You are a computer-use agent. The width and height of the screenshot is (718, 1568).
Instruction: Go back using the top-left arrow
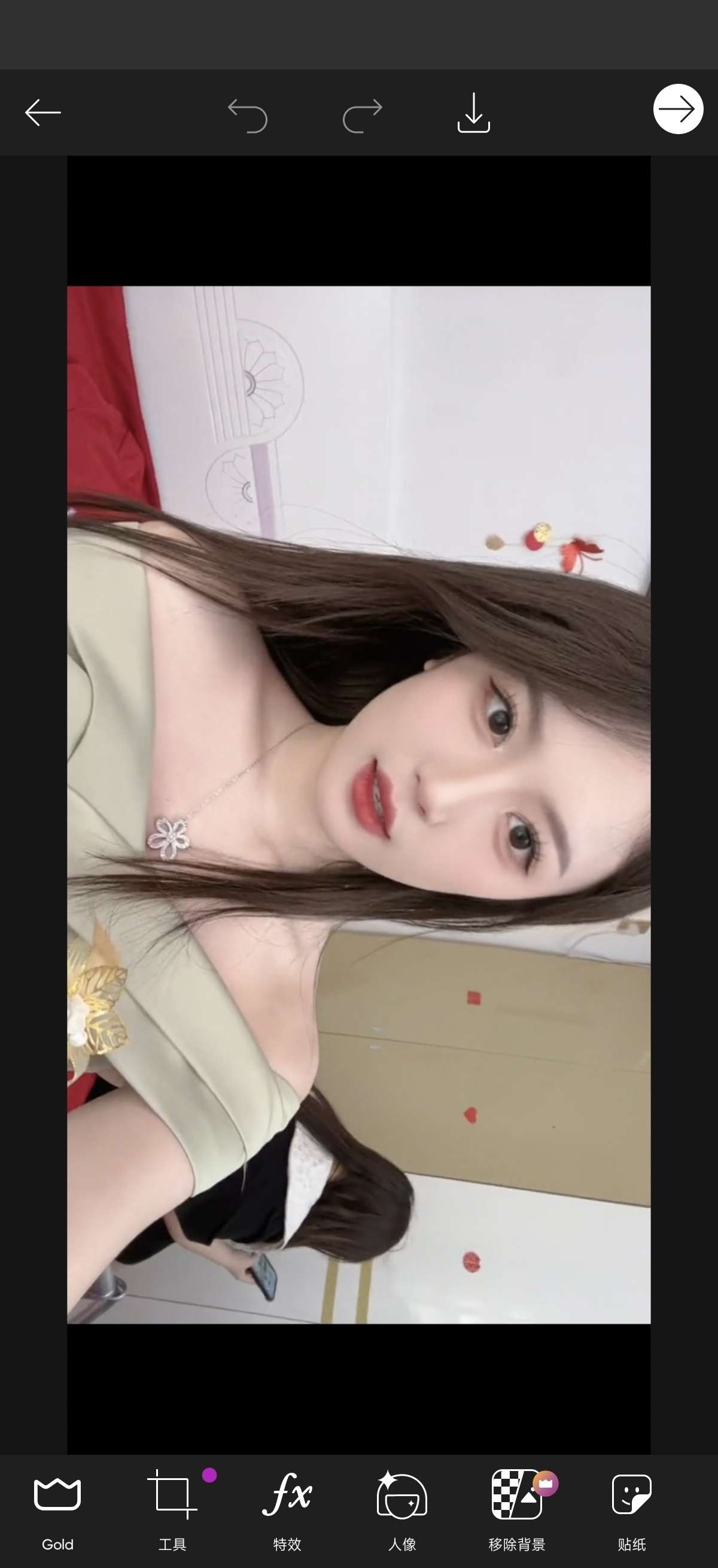tap(42, 113)
